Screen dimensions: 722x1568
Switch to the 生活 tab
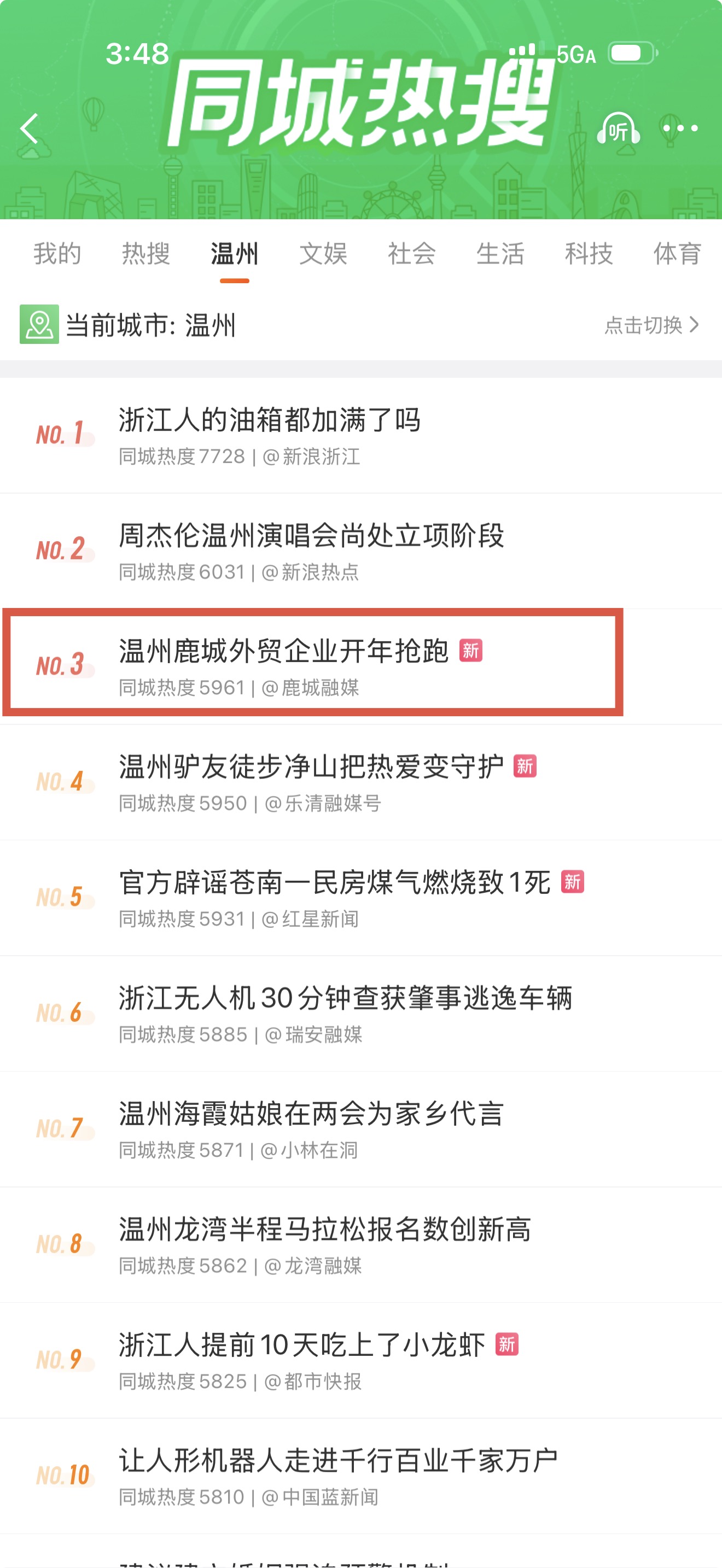[500, 254]
